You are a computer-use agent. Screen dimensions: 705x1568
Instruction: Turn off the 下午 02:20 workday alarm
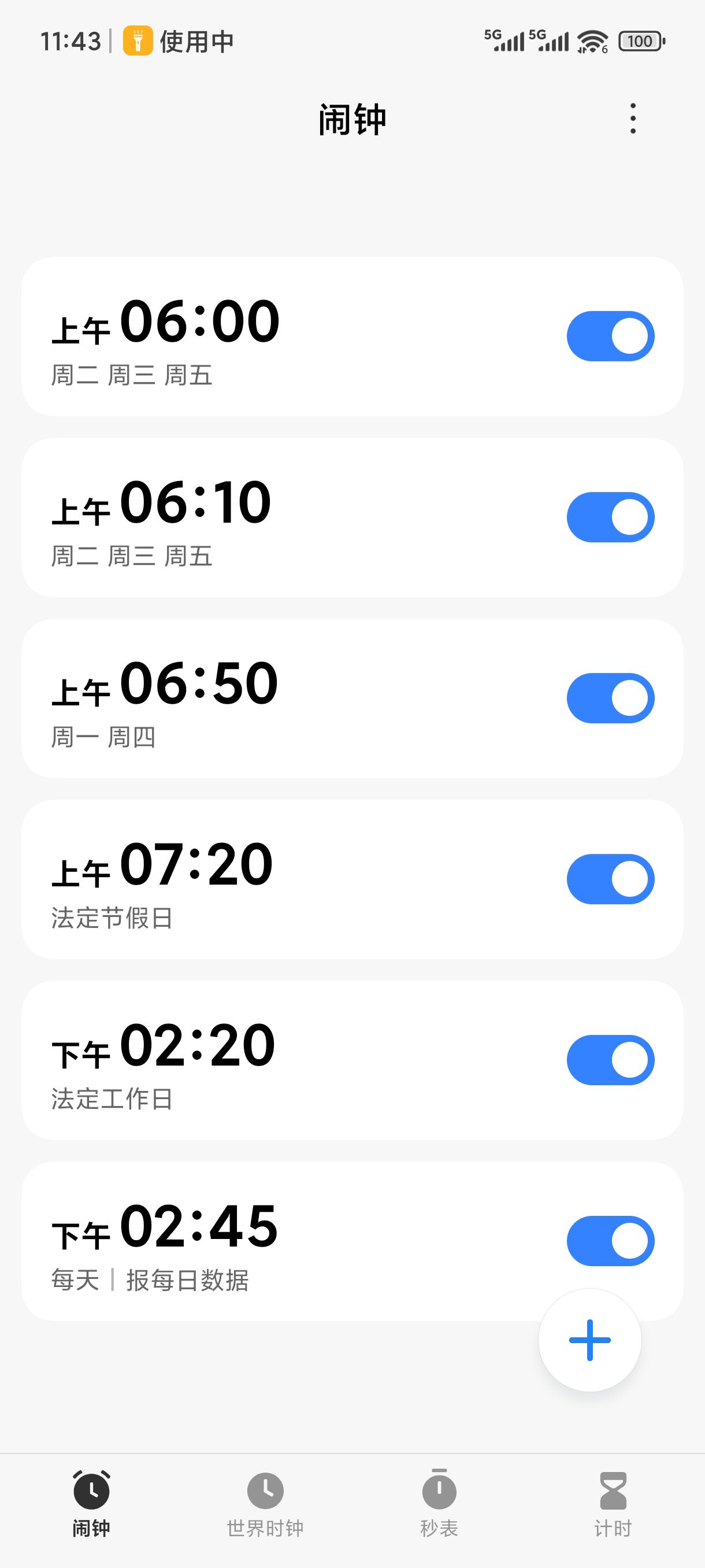pos(610,1060)
